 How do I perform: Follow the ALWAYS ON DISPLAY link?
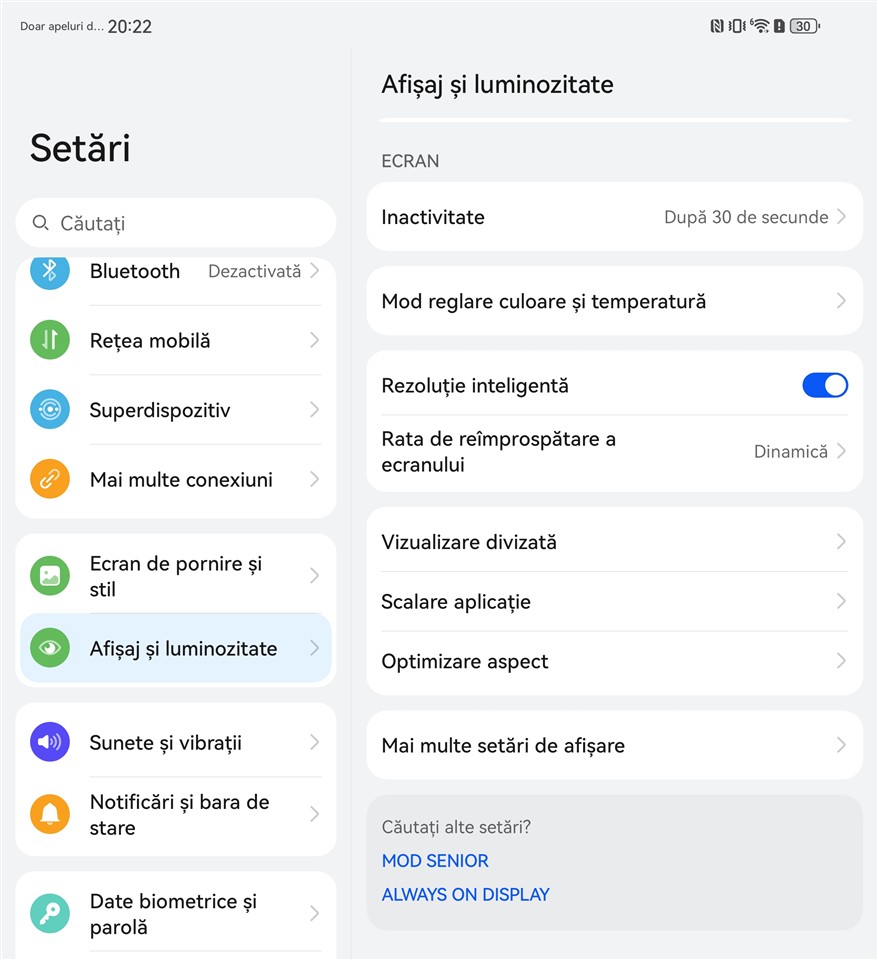[465, 895]
